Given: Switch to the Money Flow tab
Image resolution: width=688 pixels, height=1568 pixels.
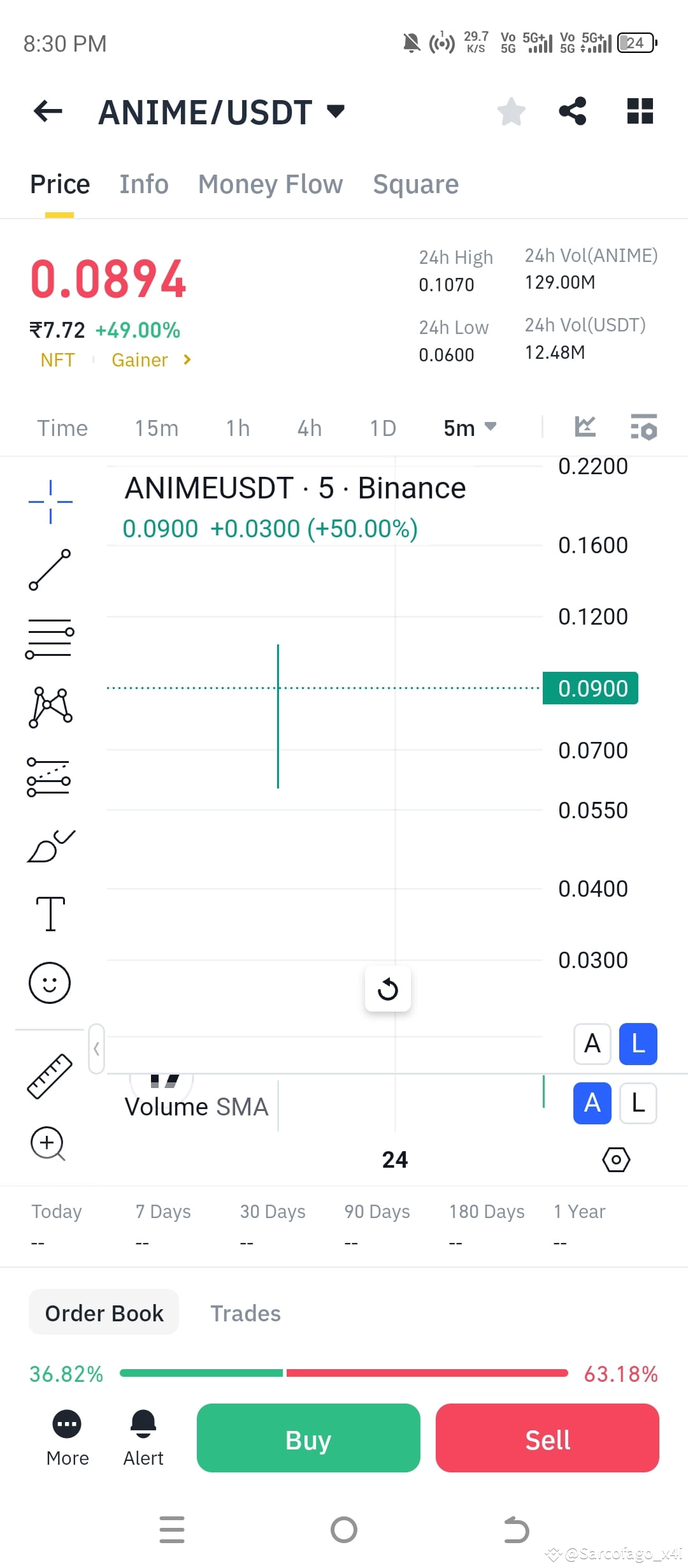Looking at the screenshot, I should coord(271,184).
